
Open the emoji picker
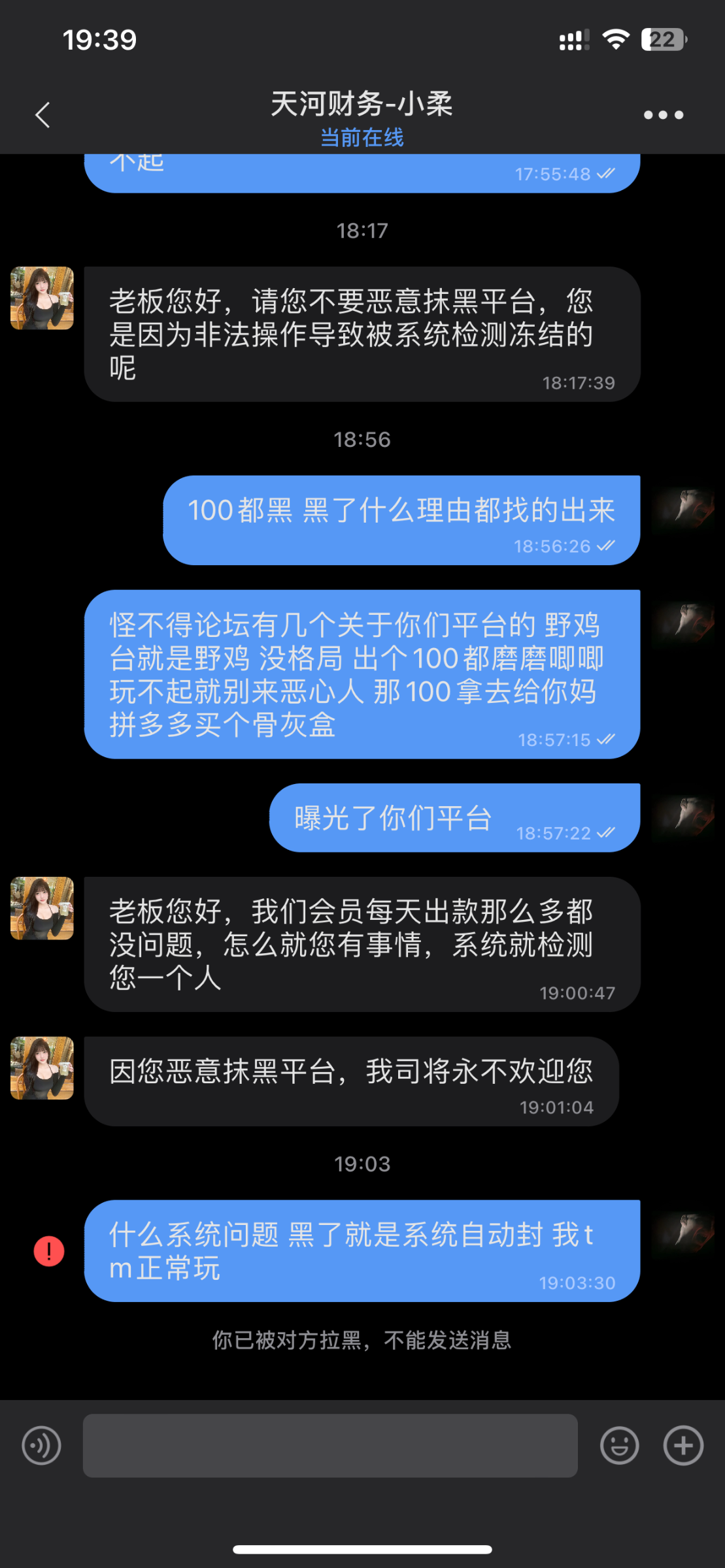(619, 1446)
